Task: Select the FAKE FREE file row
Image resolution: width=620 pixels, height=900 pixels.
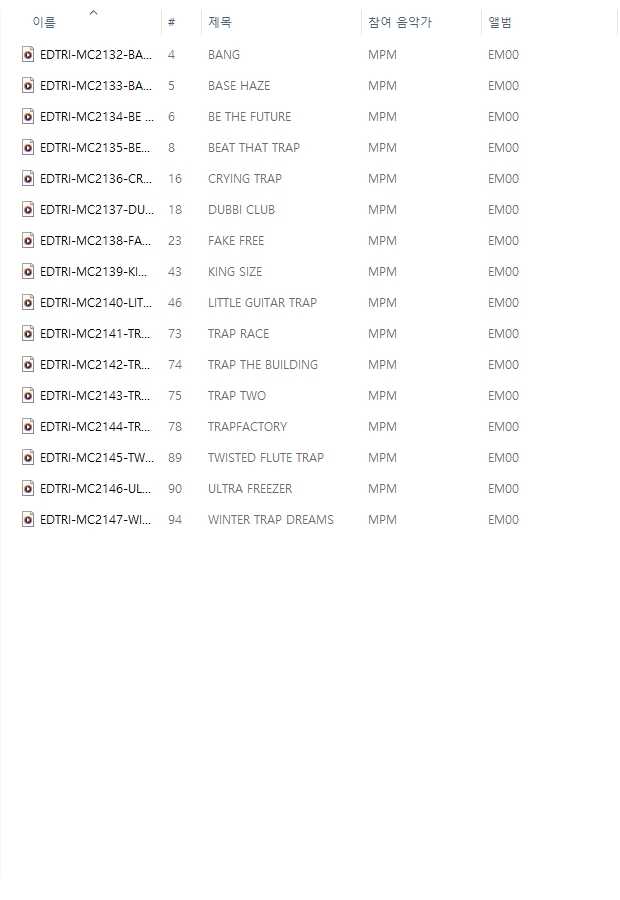Action: point(95,241)
